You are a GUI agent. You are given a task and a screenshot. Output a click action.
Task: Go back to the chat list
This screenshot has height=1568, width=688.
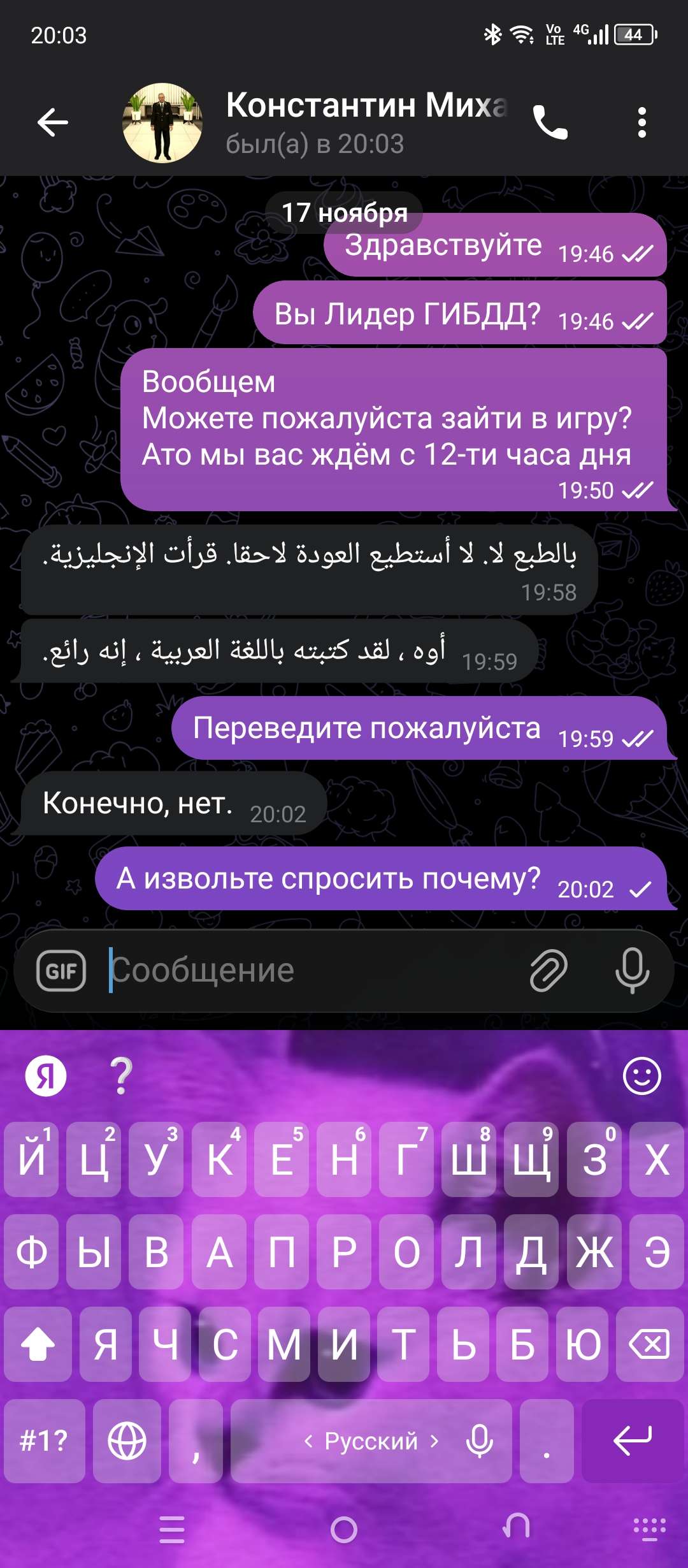(x=52, y=122)
